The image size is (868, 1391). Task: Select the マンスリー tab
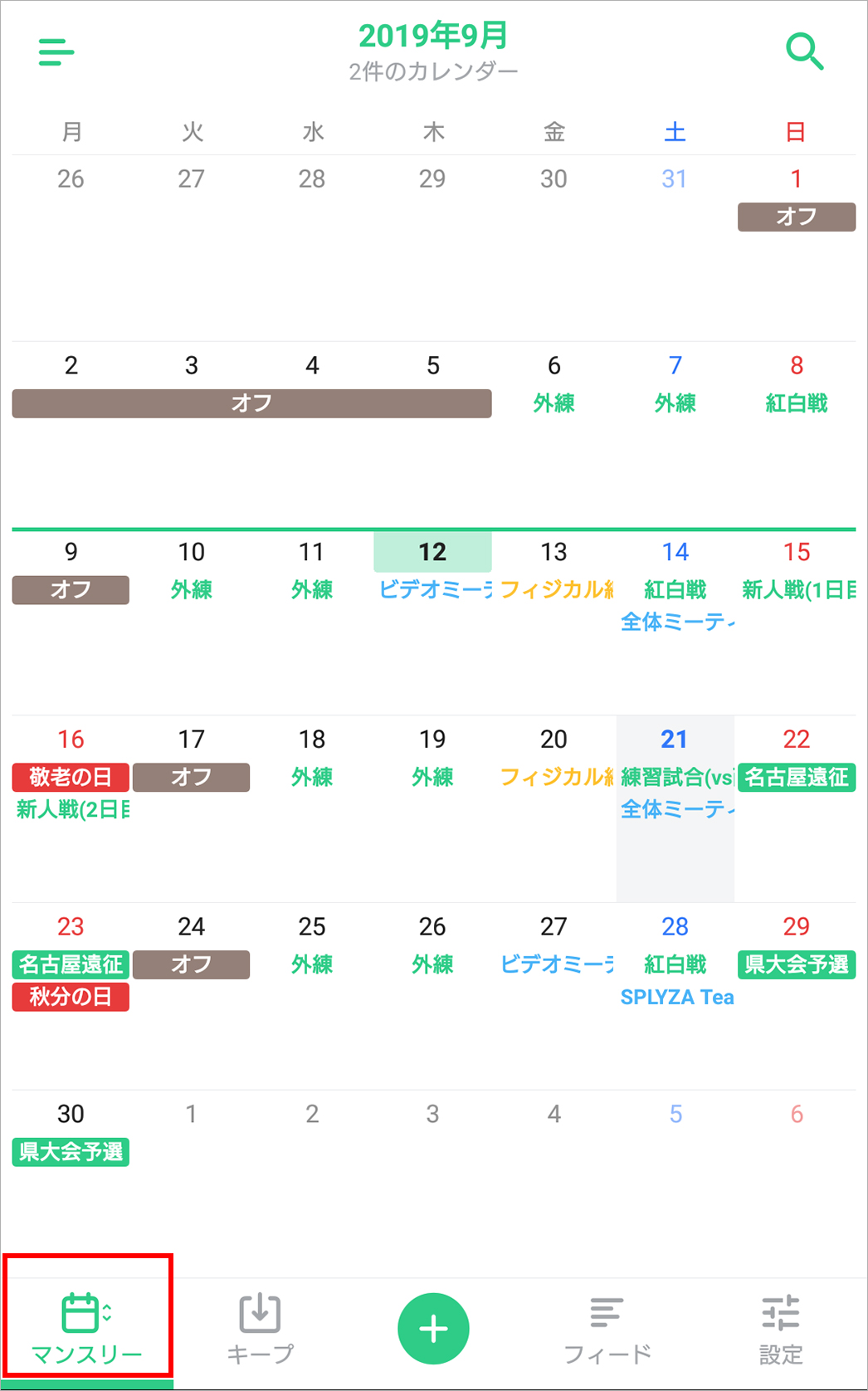point(87,1330)
